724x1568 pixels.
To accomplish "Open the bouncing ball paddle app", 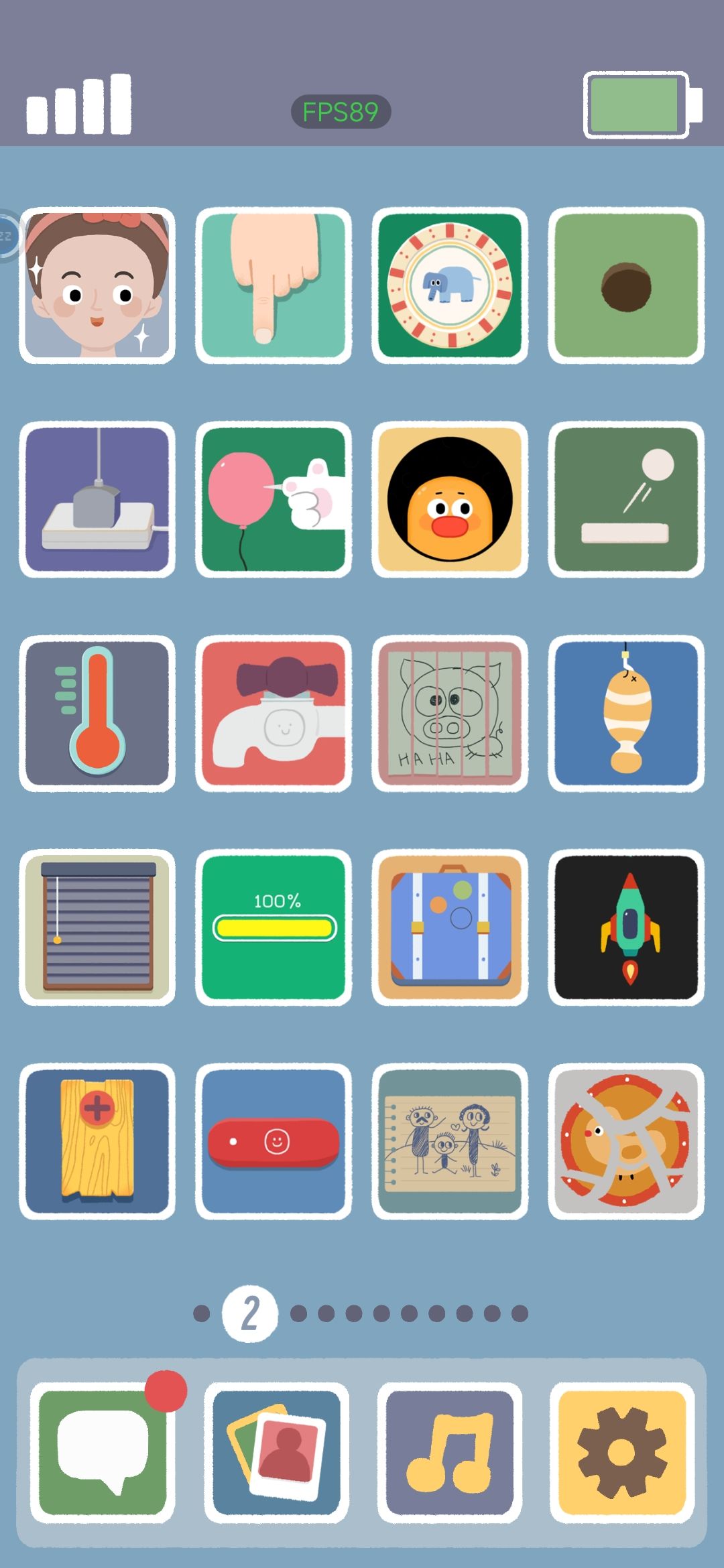I will click(x=626, y=499).
